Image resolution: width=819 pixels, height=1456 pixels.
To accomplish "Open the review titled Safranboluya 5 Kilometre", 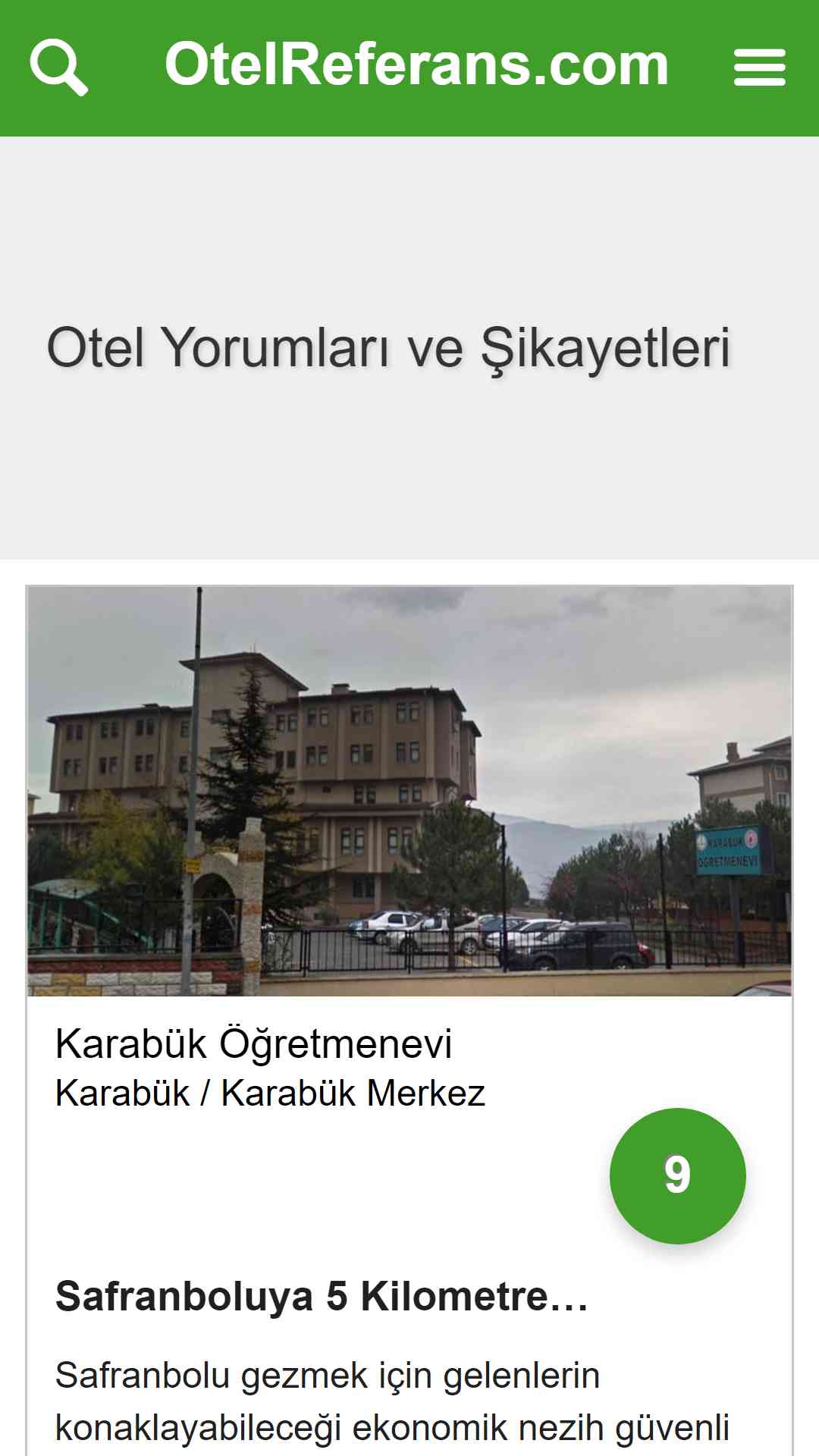I will (x=322, y=1296).
